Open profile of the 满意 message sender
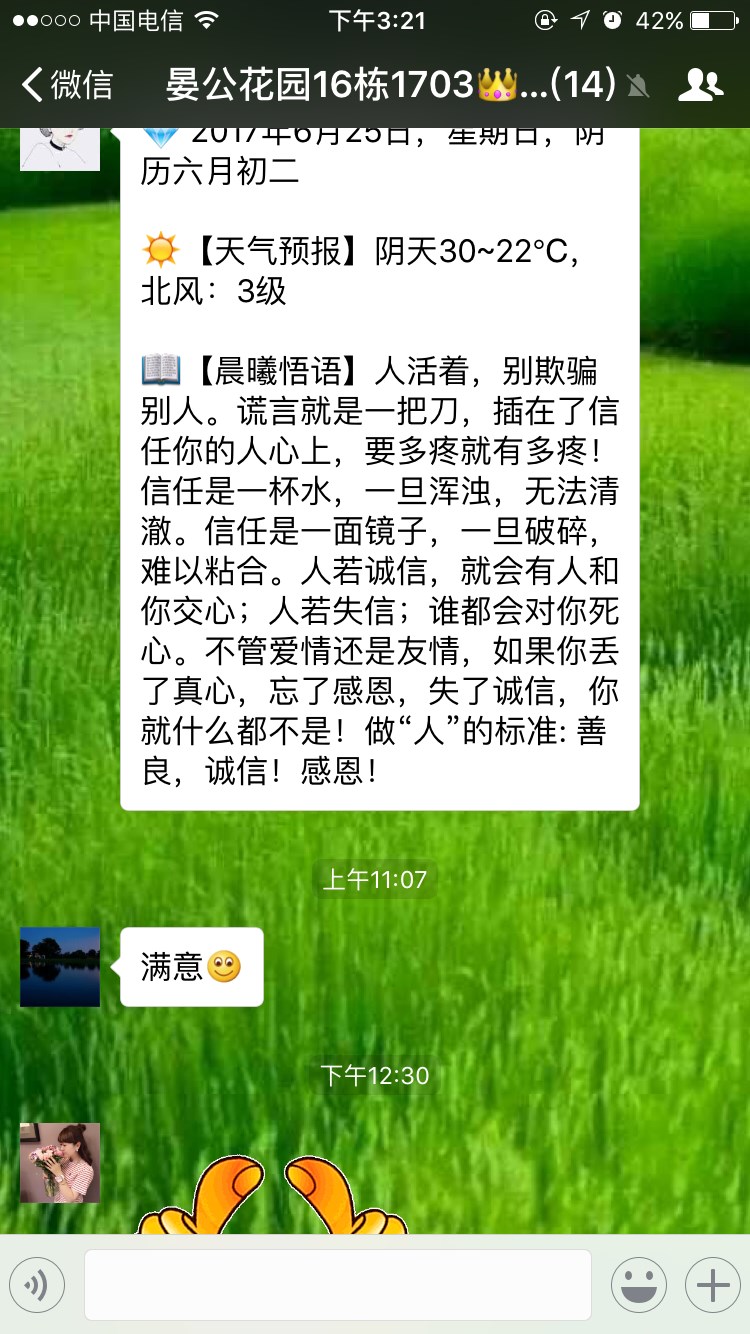The width and height of the screenshot is (750, 1334). pos(60,966)
